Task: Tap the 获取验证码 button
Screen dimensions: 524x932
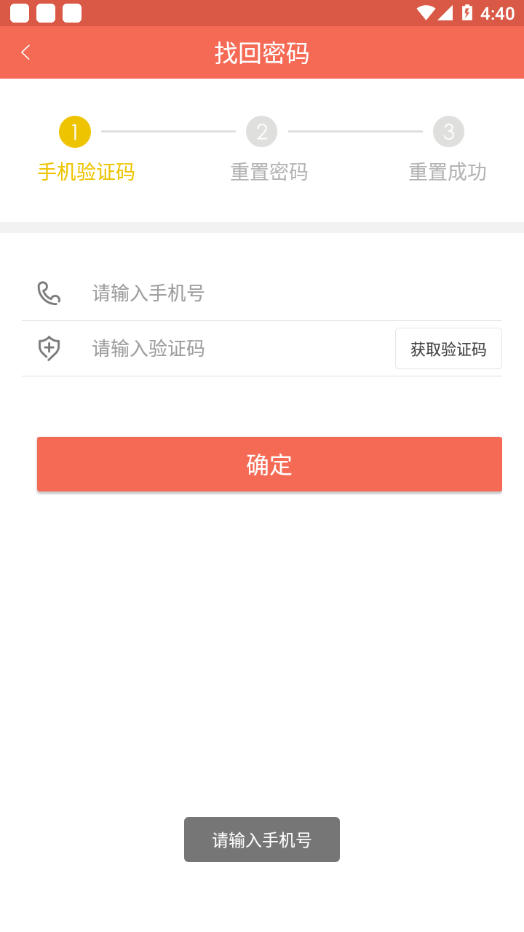Action: (x=448, y=348)
